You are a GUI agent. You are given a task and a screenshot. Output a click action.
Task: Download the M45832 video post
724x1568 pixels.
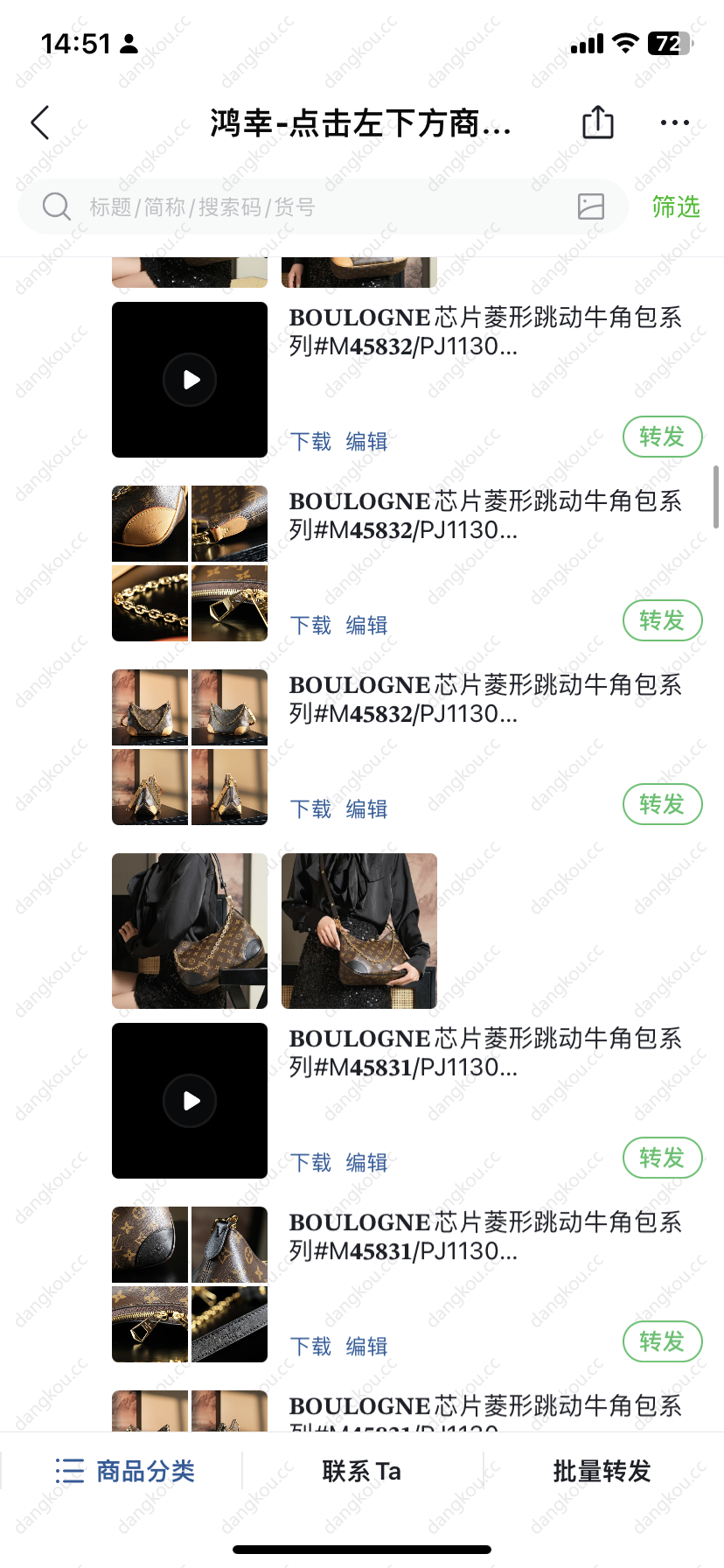[311, 442]
